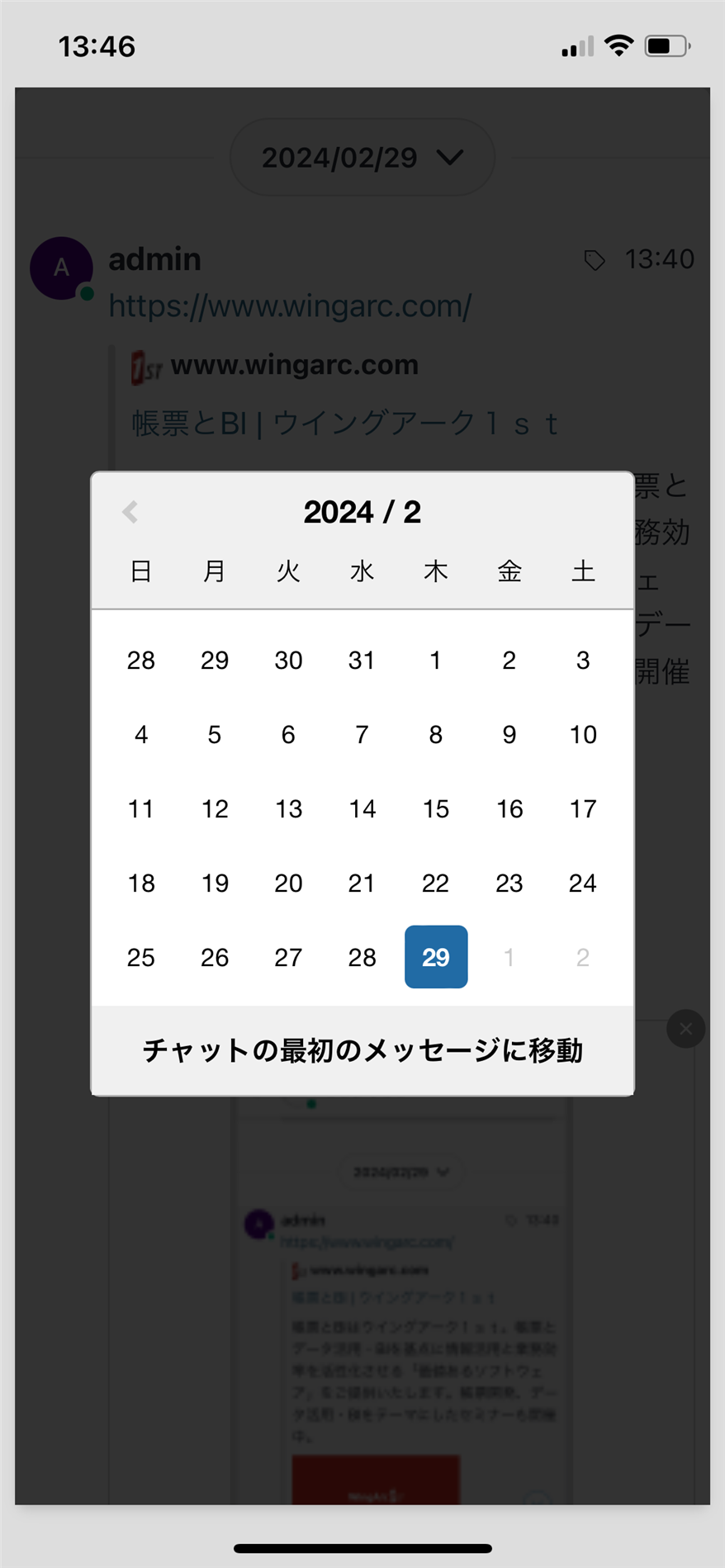725x1568 pixels.
Task: Select February 4 in the calendar
Action: (141, 734)
